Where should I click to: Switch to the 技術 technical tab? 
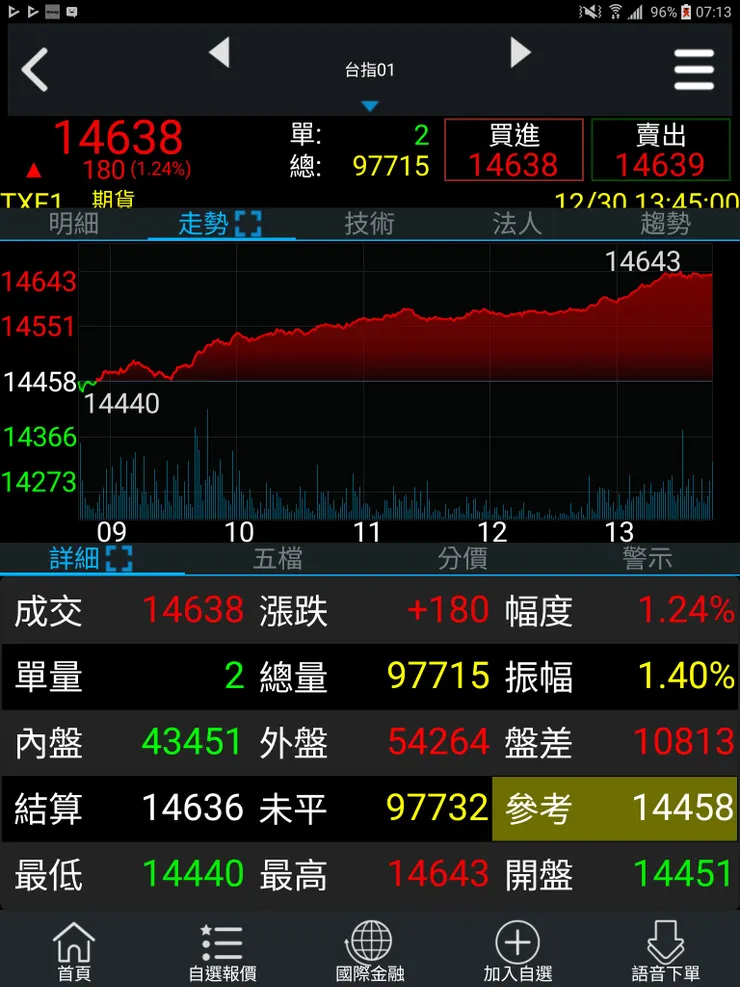tap(370, 224)
